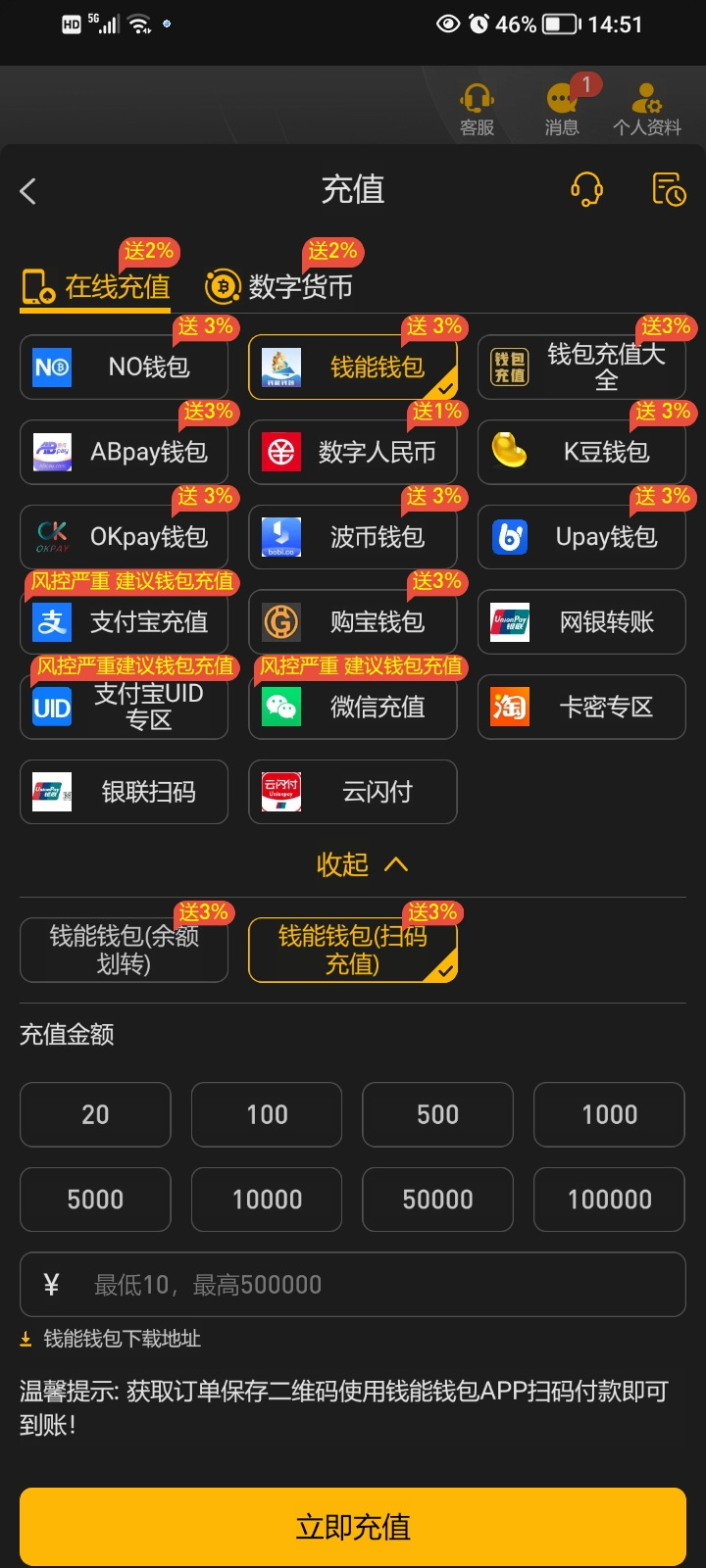This screenshot has height=1568, width=706.
Task: Tap 立即充值 to recharge now
Action: [x=353, y=1527]
